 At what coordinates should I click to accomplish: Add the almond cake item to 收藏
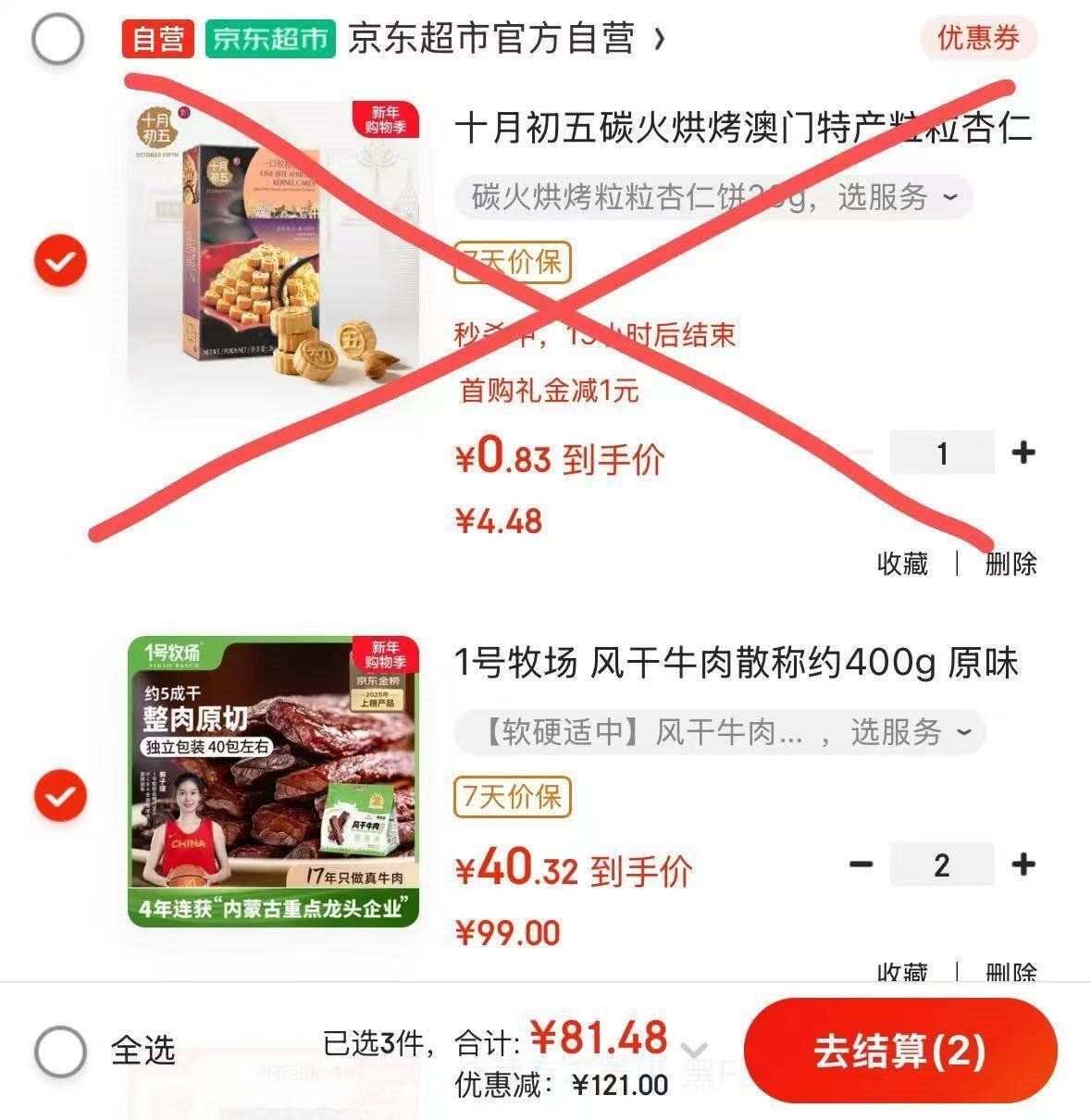click(x=902, y=563)
